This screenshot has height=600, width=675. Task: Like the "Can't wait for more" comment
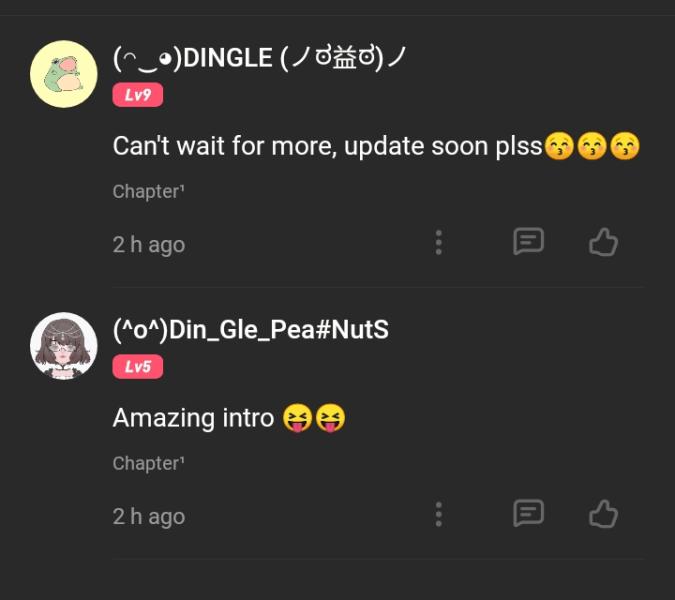[603, 242]
